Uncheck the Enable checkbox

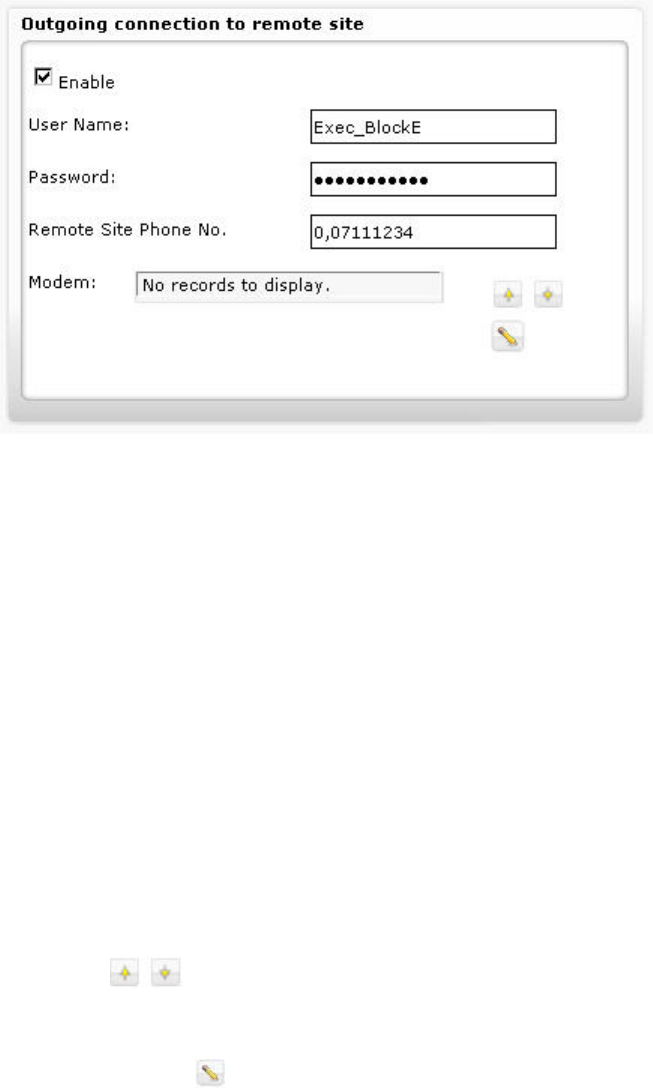[x=43, y=77]
